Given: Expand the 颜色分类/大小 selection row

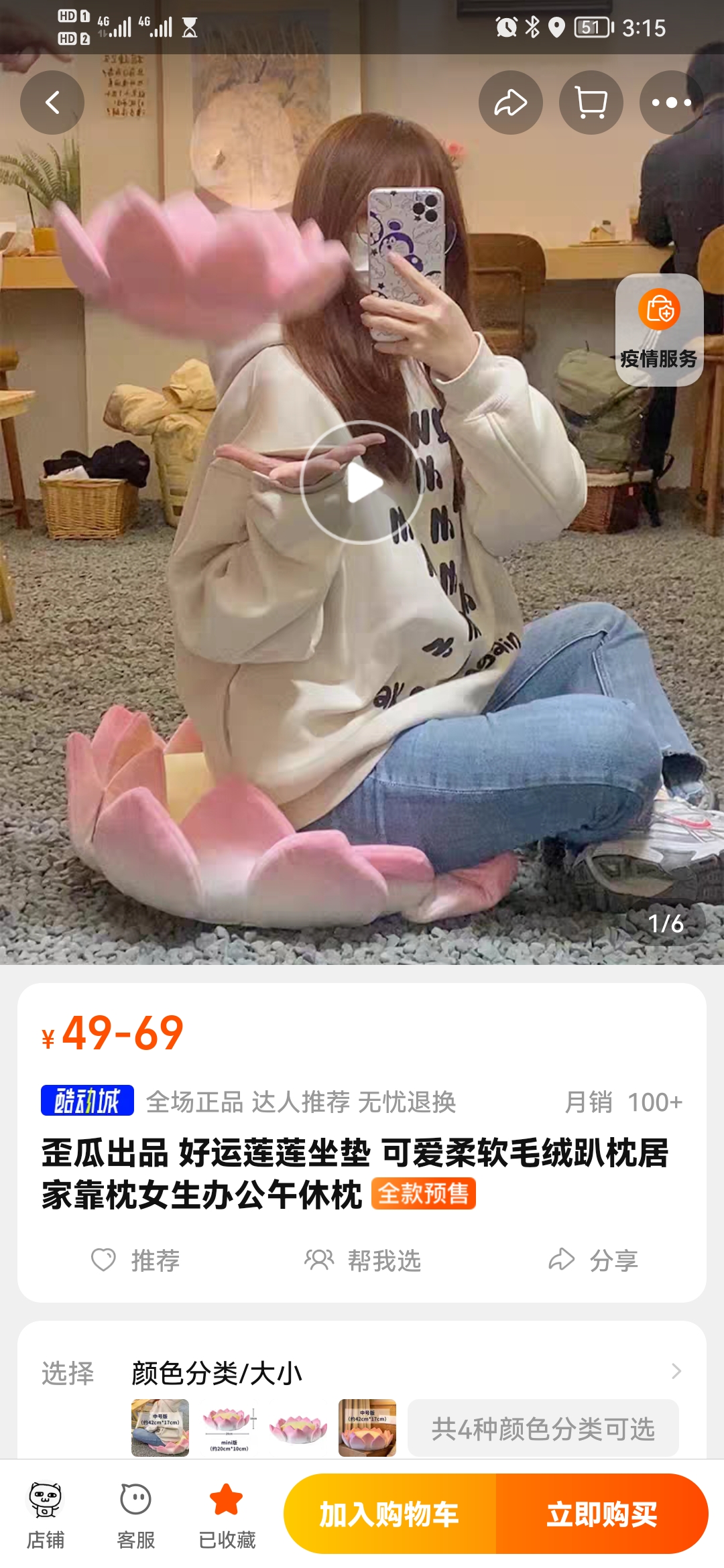Looking at the screenshot, I should pyautogui.click(x=676, y=1372).
